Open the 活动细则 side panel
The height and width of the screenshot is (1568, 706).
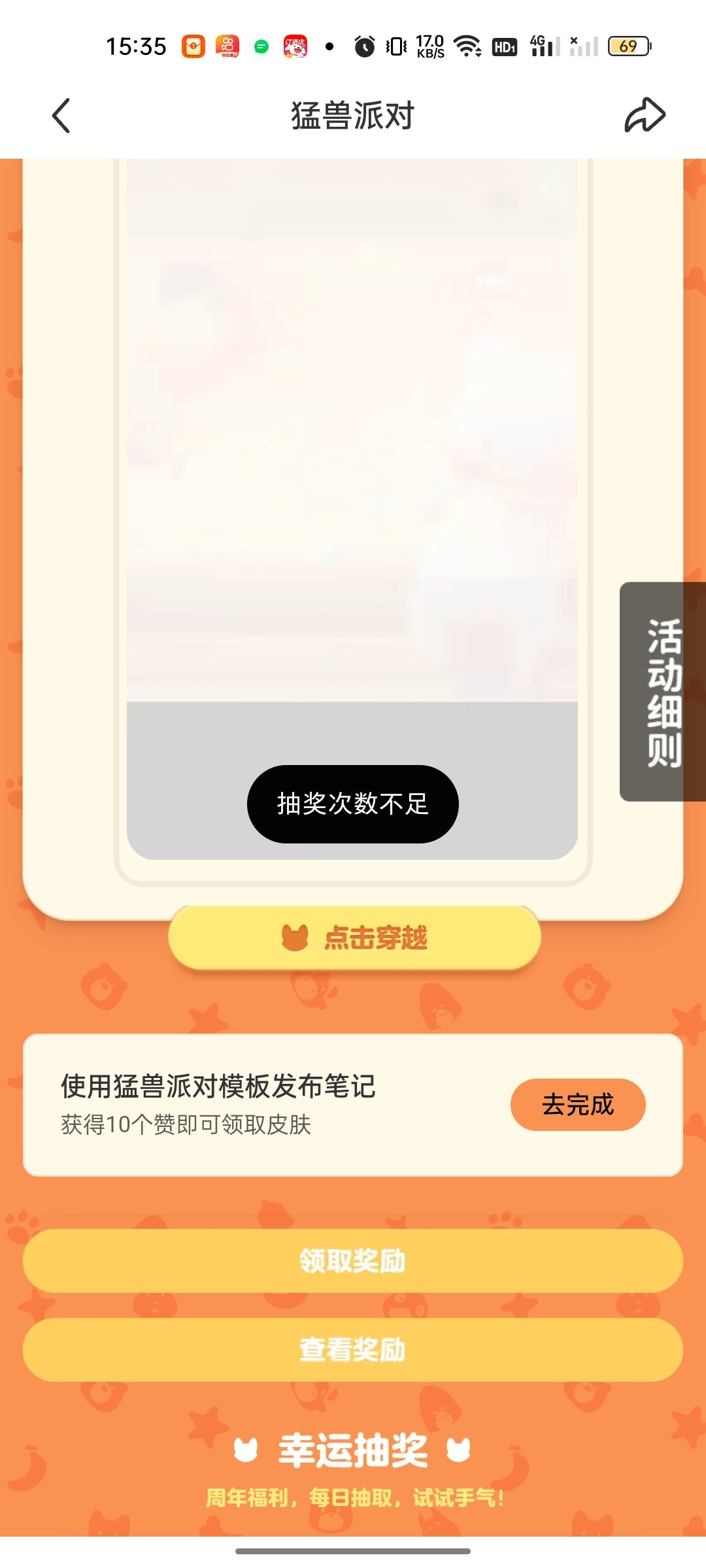(x=663, y=691)
